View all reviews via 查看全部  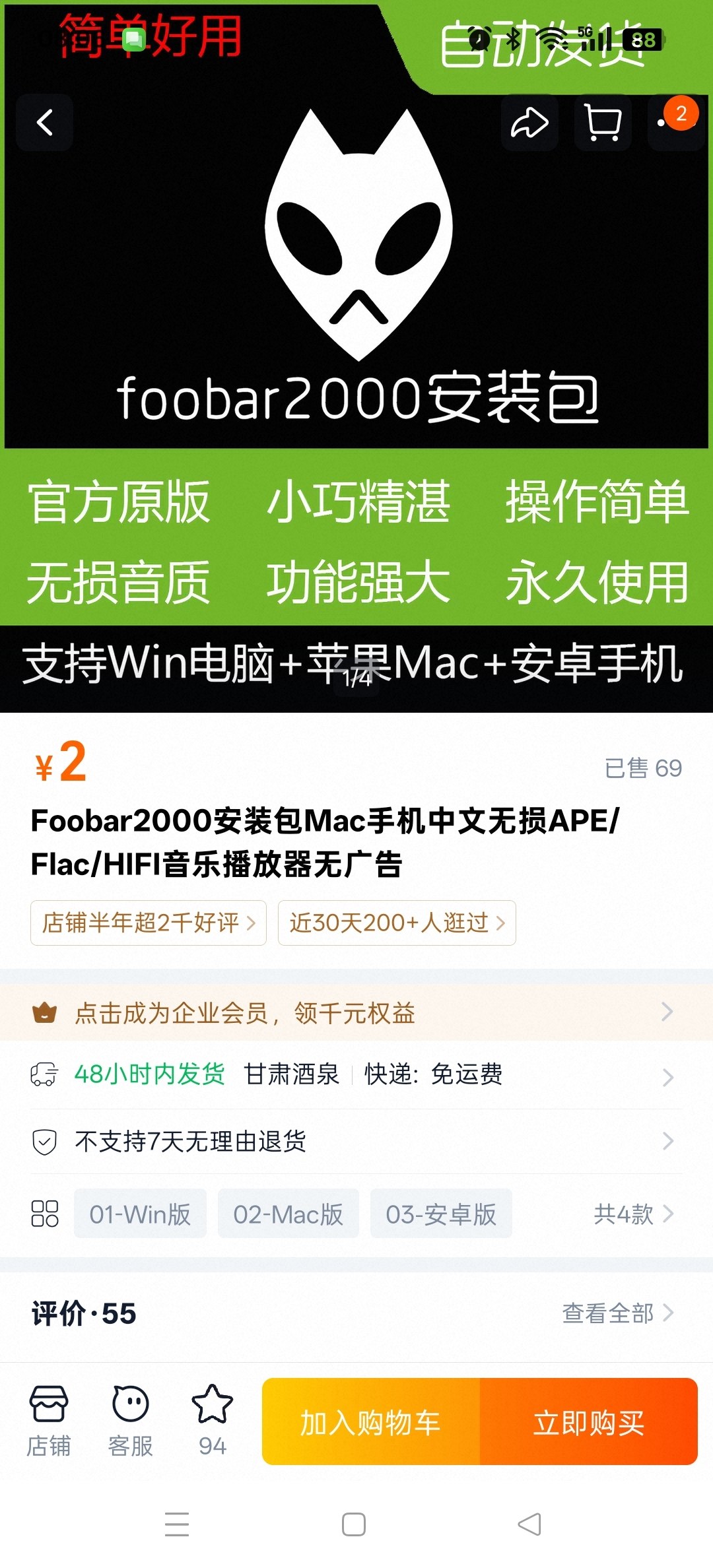(x=617, y=1313)
